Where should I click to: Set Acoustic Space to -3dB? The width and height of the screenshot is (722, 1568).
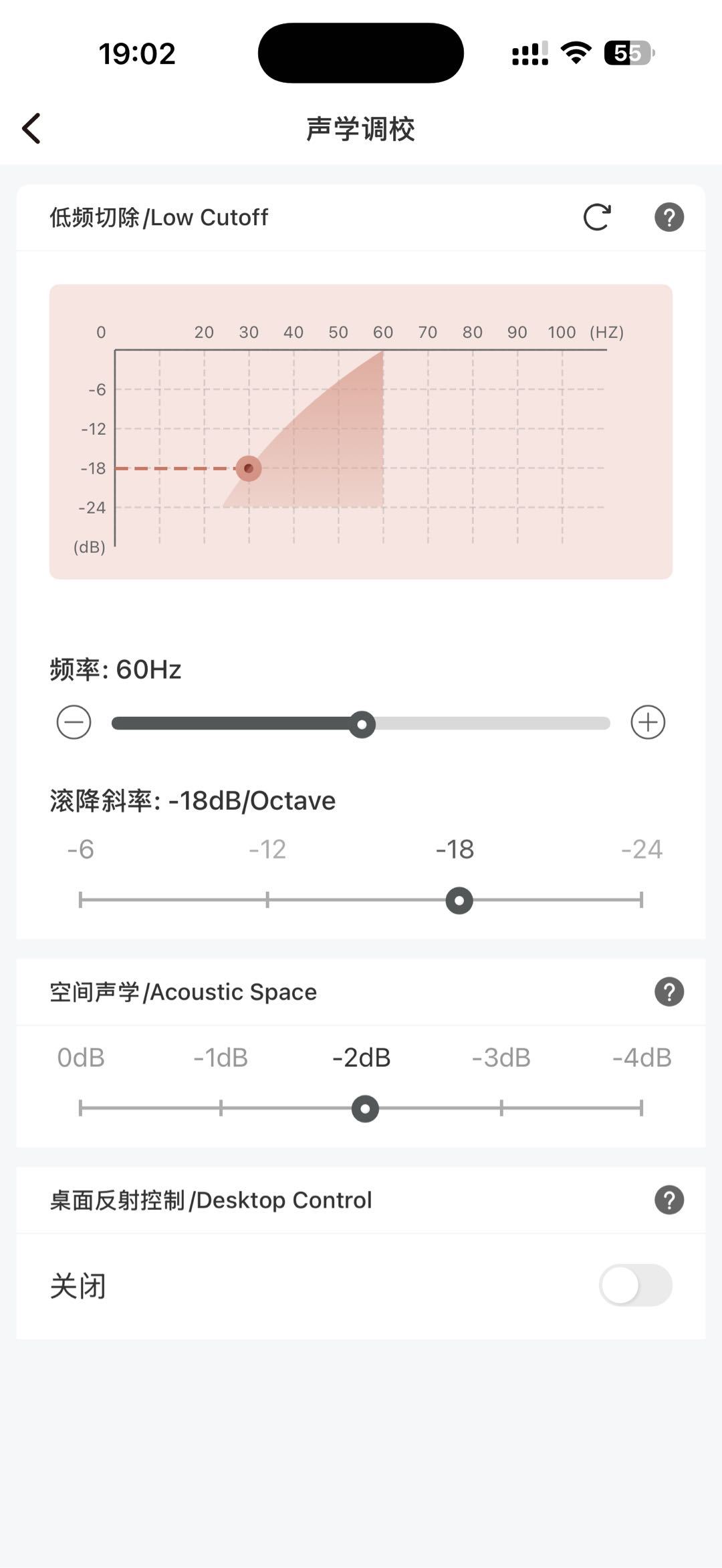tap(501, 1108)
